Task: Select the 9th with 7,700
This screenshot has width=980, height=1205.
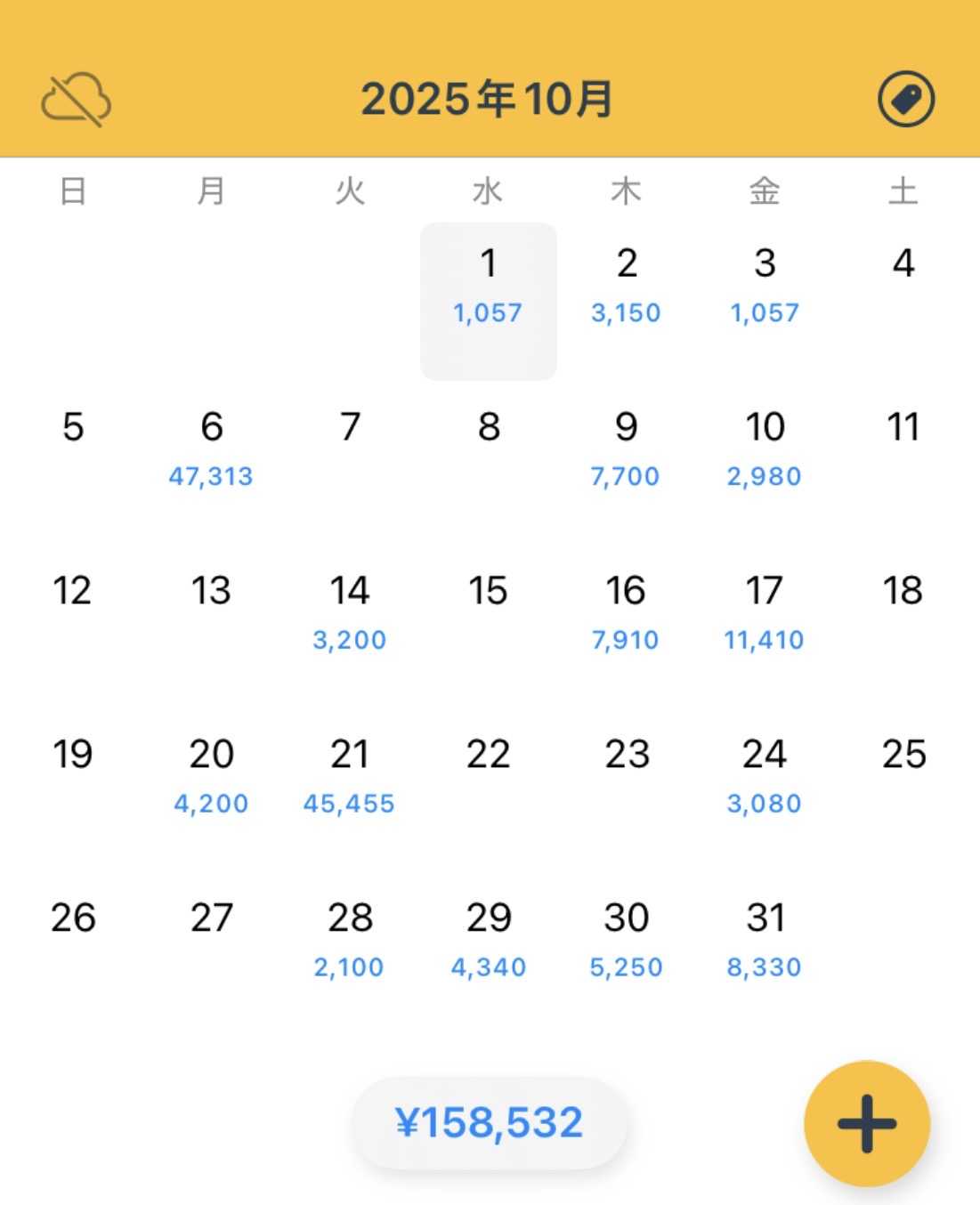Action: [626, 449]
